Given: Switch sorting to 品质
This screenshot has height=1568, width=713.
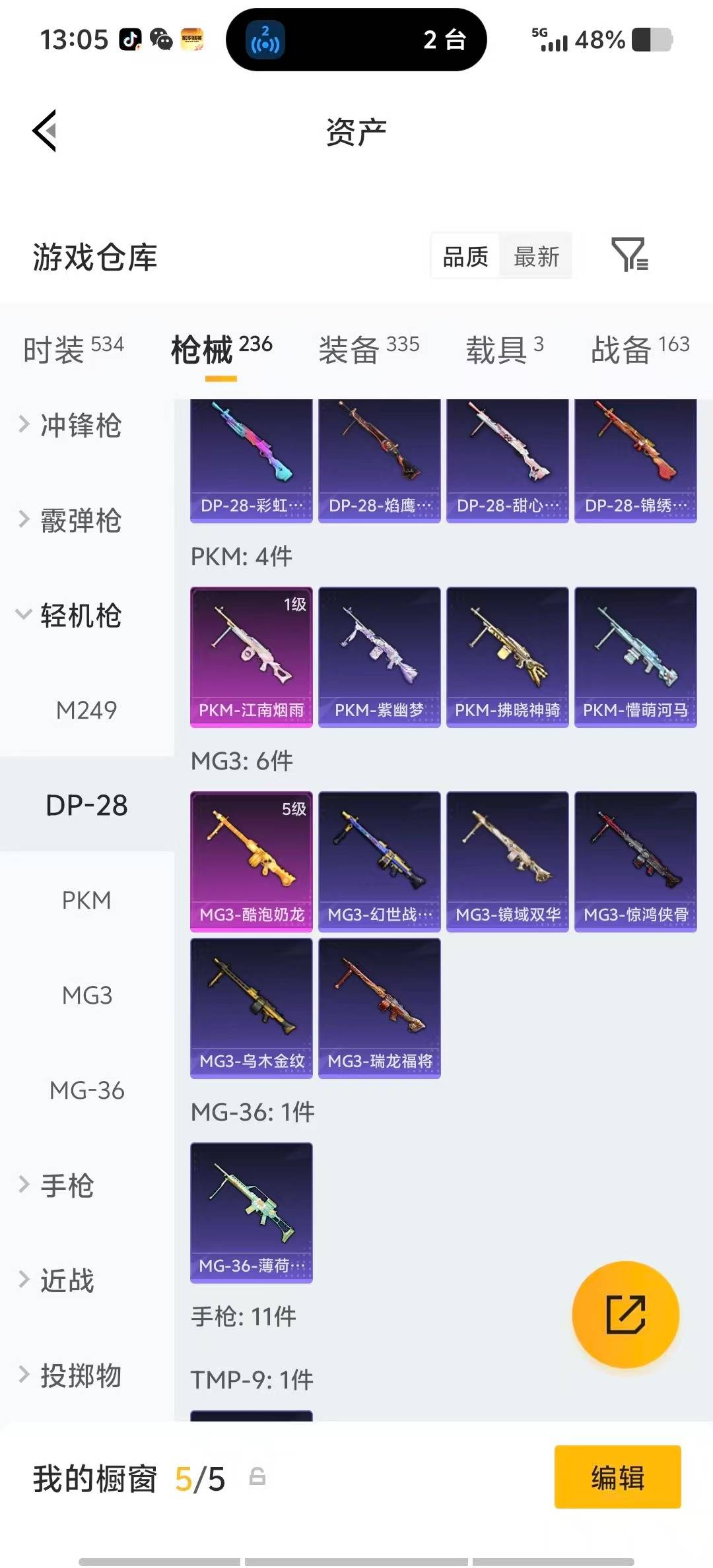Looking at the screenshot, I should (464, 256).
